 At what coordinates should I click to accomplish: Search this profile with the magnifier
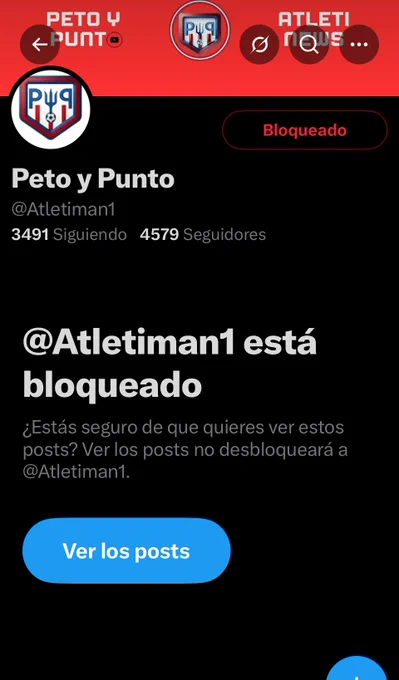309,44
